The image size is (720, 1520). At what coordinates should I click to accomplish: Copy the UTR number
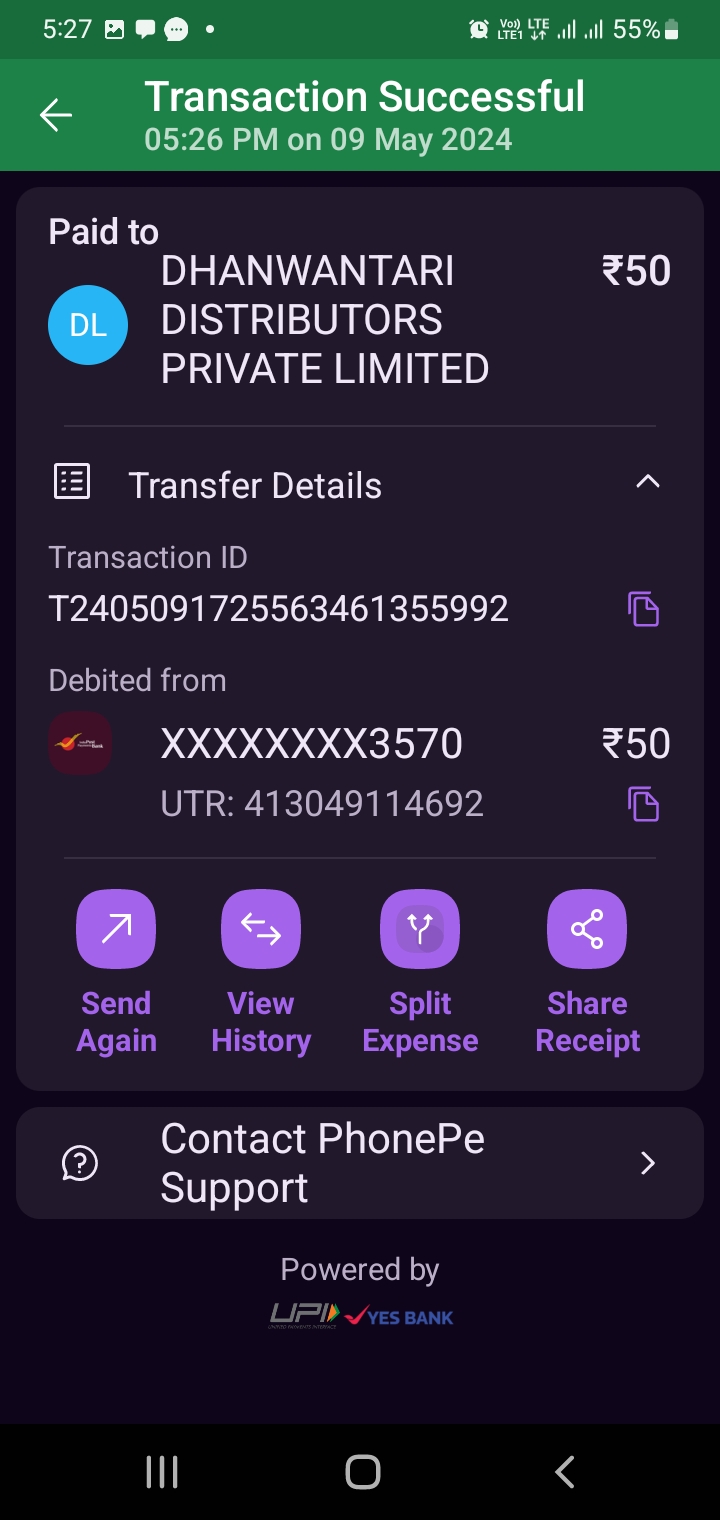pyautogui.click(x=643, y=804)
